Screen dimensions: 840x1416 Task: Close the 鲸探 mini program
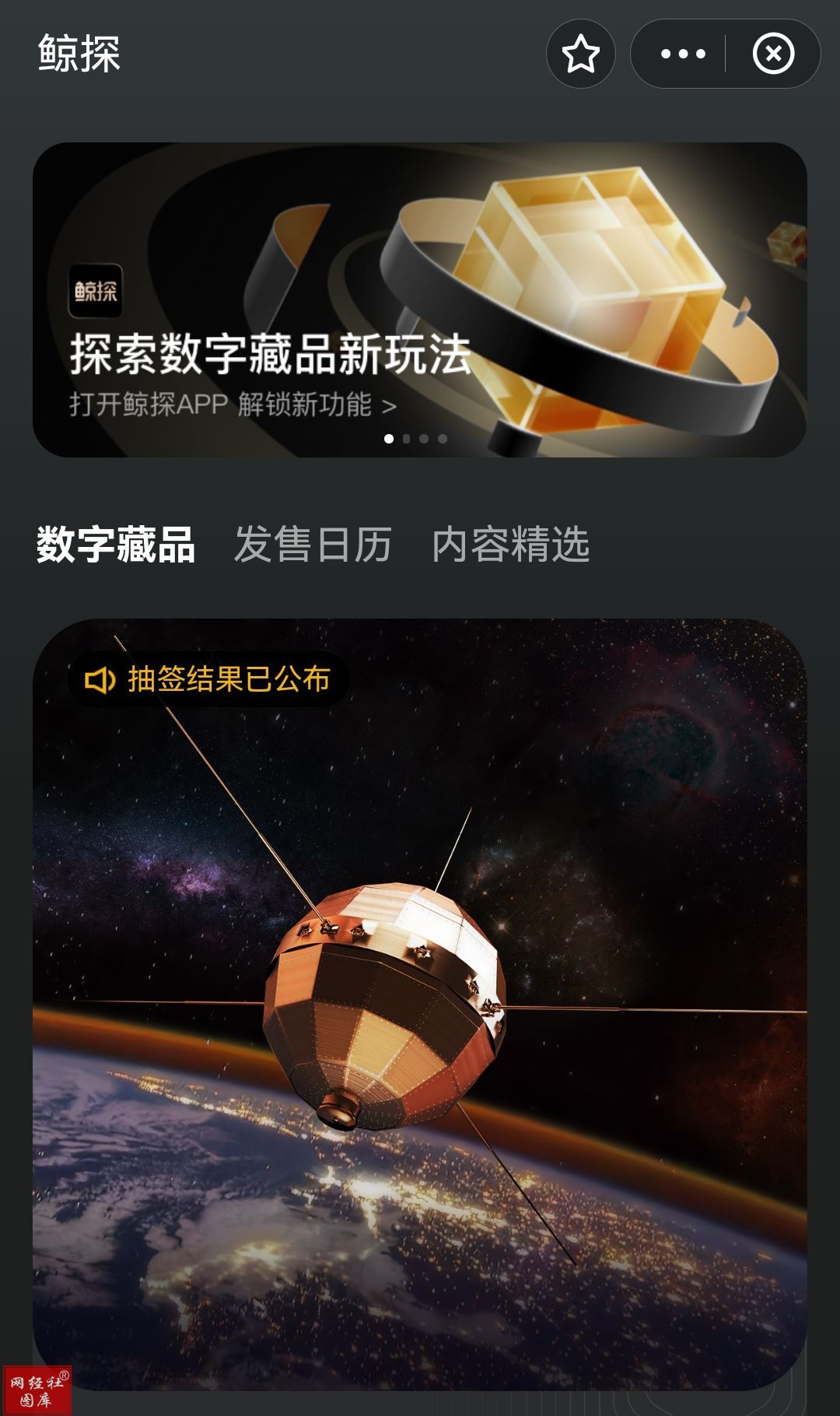[773, 54]
